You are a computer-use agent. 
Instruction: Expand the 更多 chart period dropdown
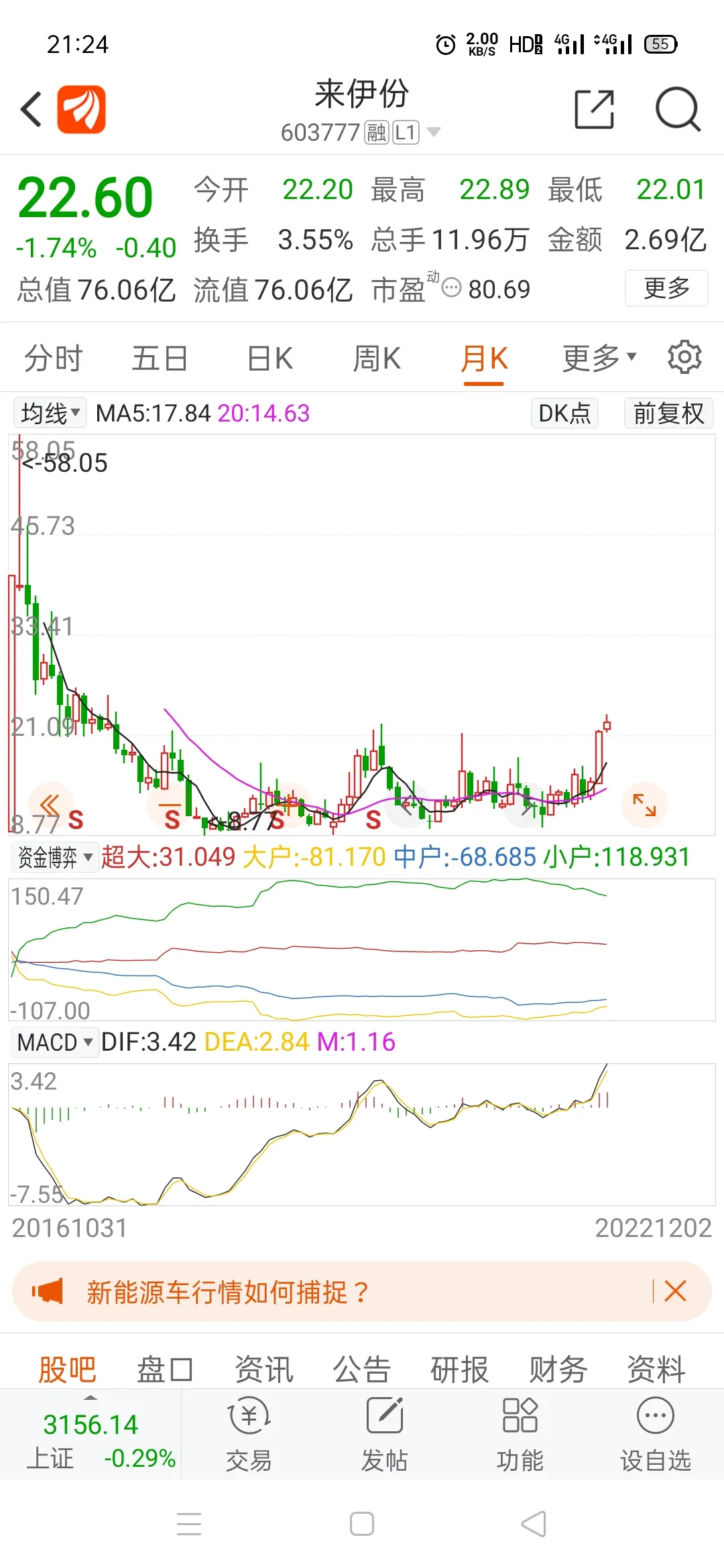tap(599, 358)
